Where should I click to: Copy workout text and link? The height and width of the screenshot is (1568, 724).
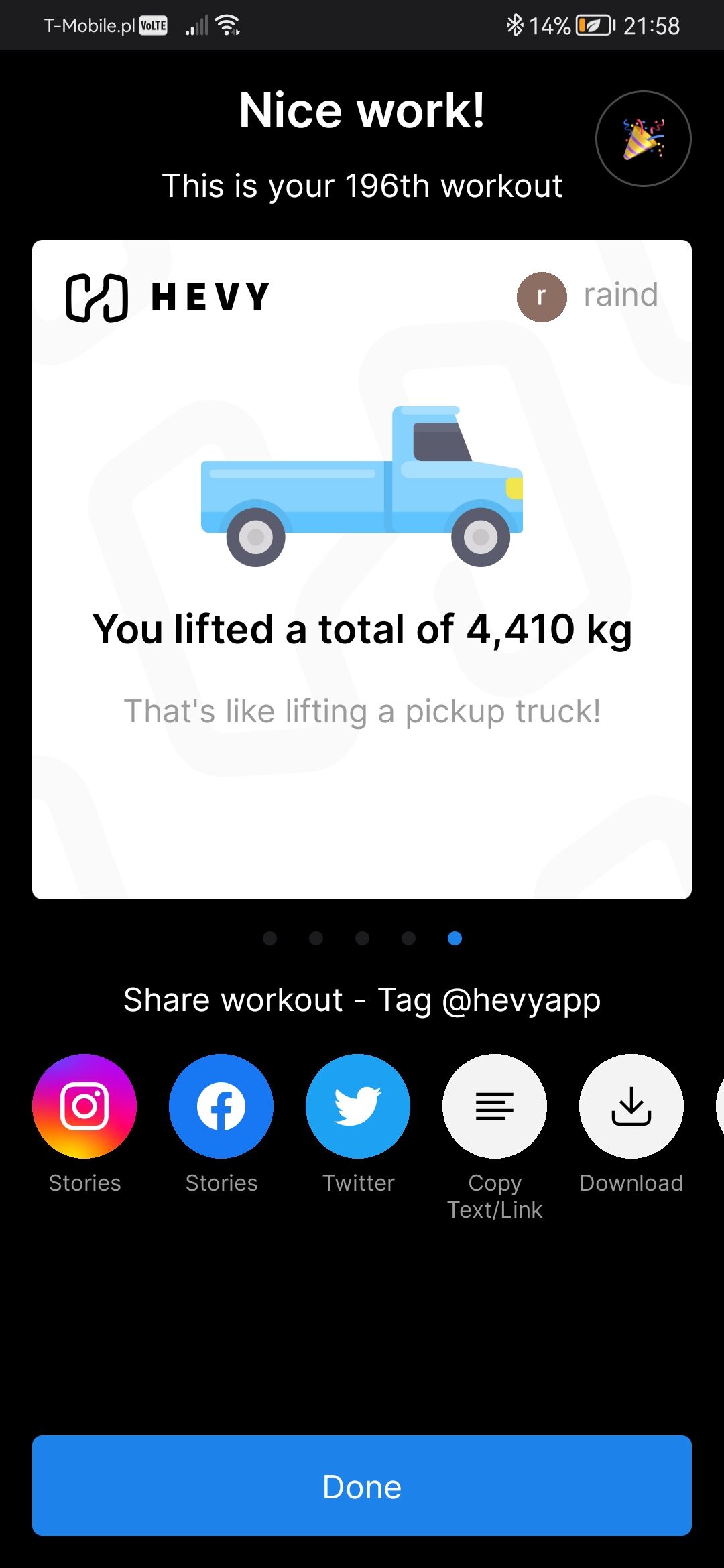point(495,1106)
